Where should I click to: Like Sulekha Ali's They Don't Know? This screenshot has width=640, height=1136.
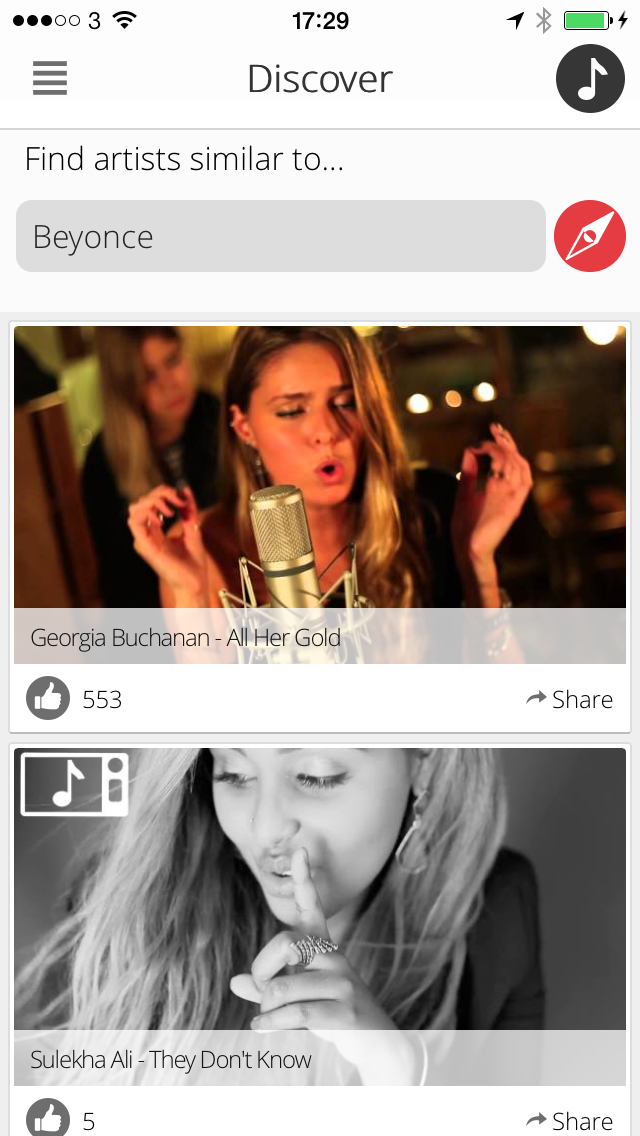[x=48, y=1119]
